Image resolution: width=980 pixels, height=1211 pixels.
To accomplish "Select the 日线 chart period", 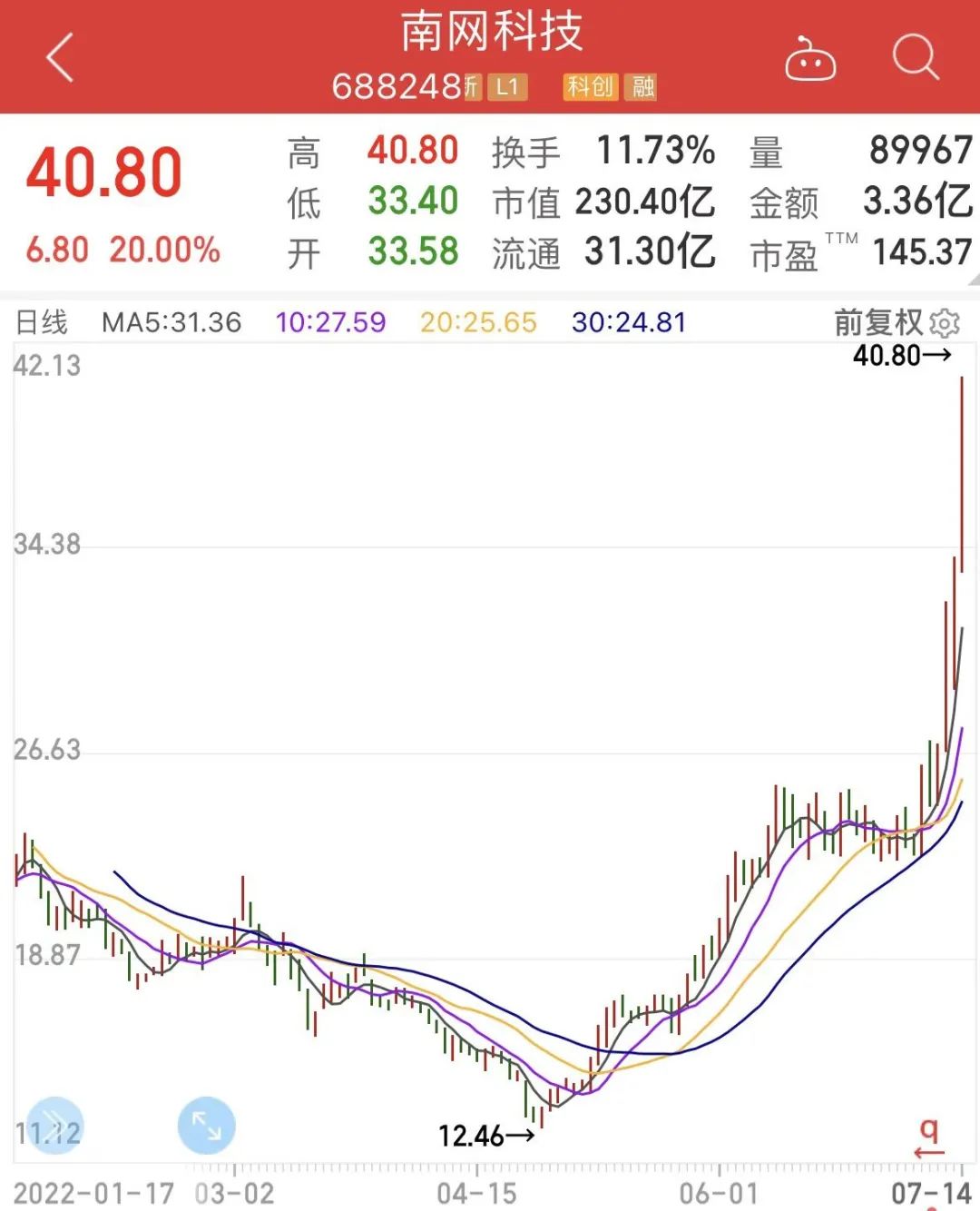I will 42,322.
